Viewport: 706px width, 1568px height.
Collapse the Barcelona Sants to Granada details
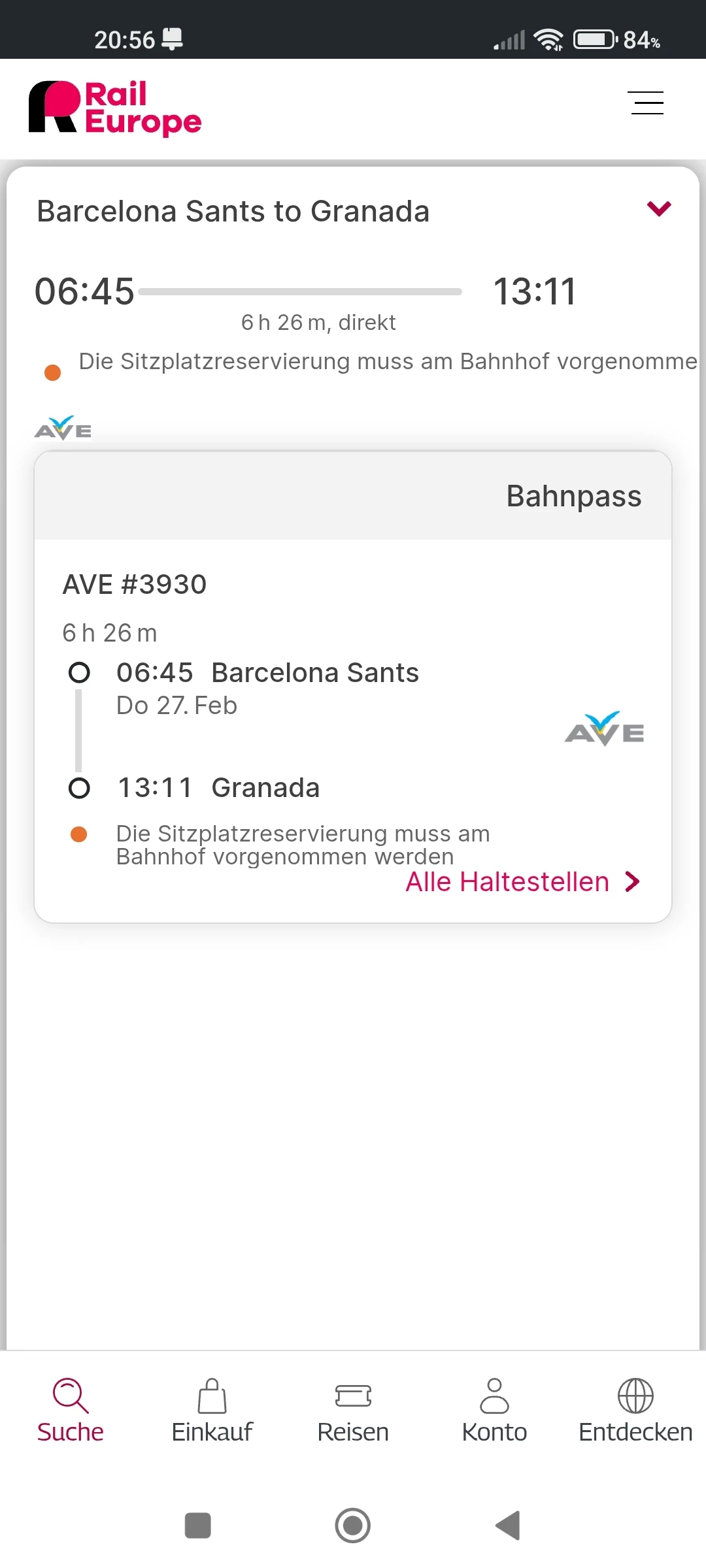click(659, 209)
